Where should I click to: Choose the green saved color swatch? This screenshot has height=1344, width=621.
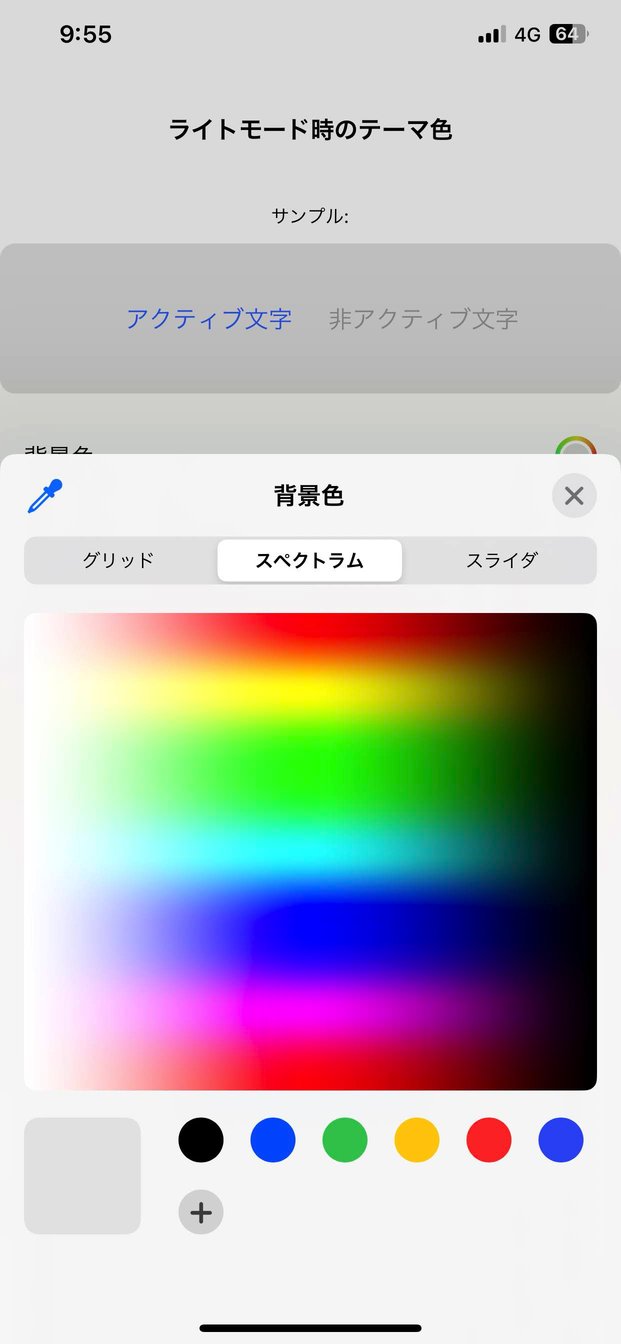click(x=345, y=1140)
